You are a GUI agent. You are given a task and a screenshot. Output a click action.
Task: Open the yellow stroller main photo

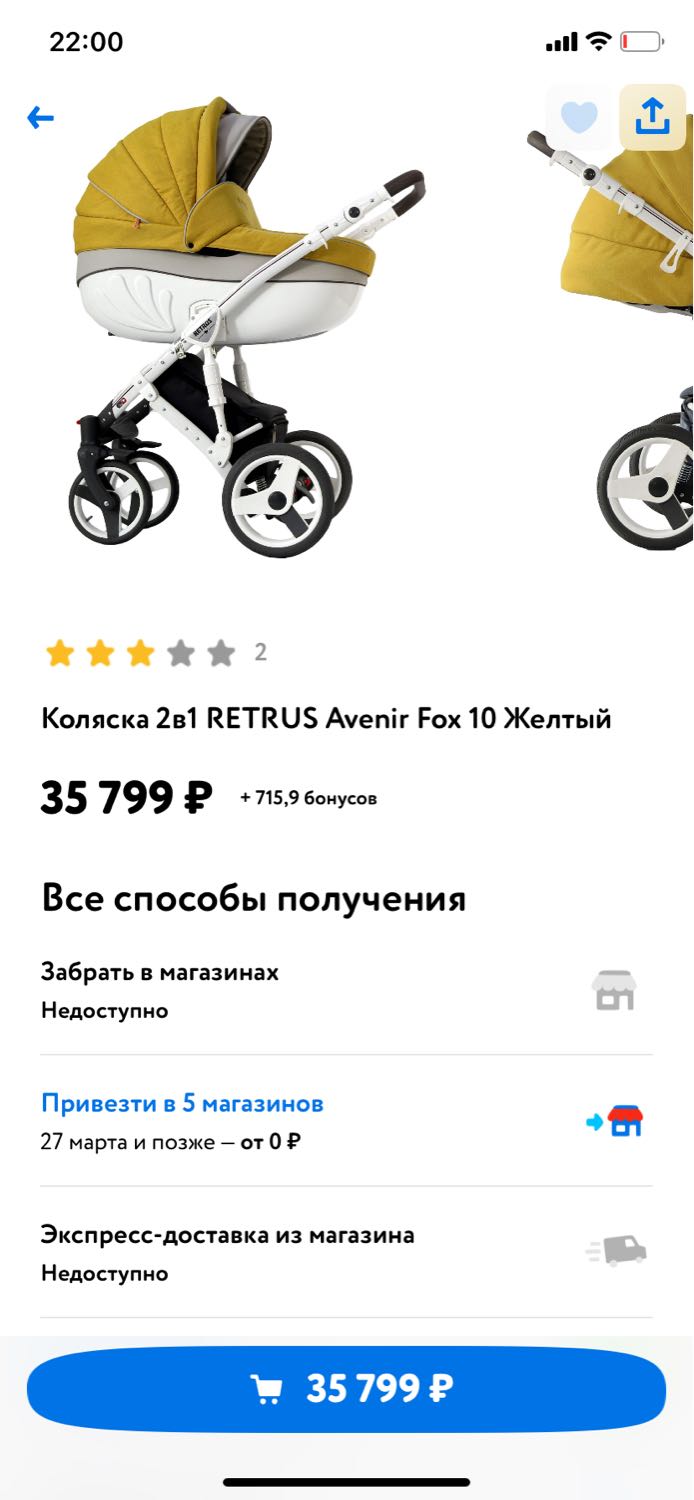pos(246,326)
